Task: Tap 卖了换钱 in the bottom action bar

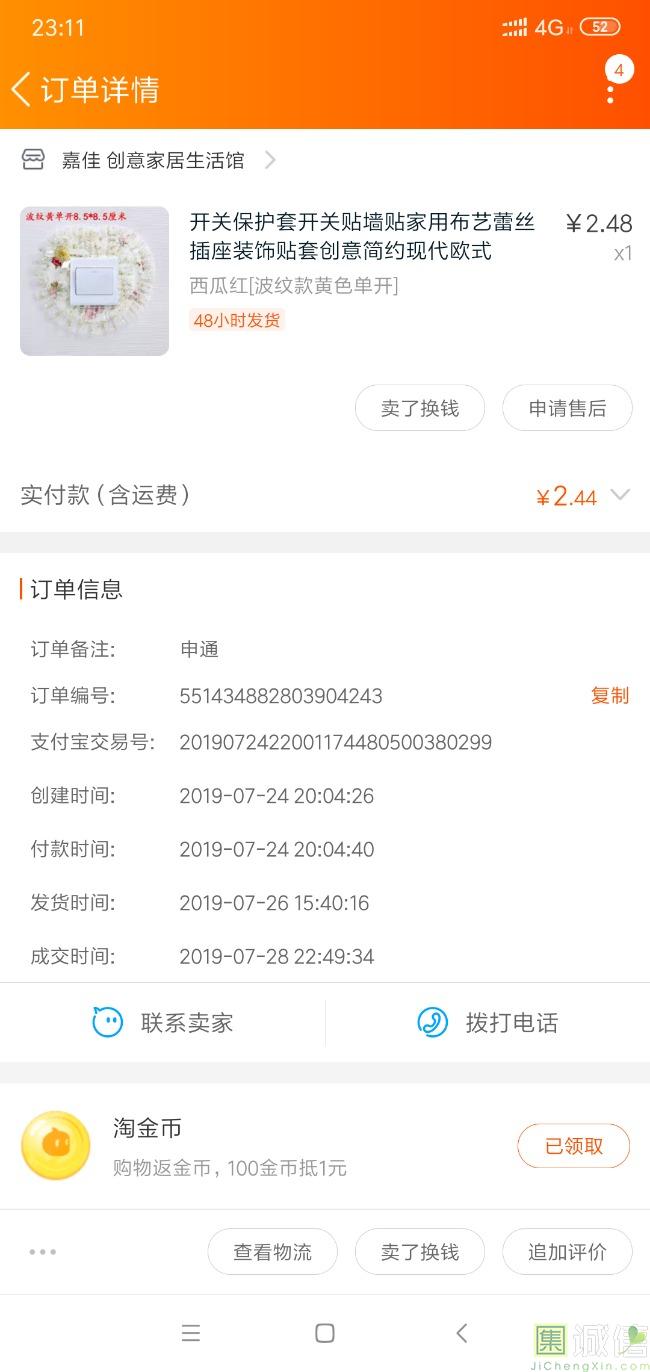Action: 420,1252
